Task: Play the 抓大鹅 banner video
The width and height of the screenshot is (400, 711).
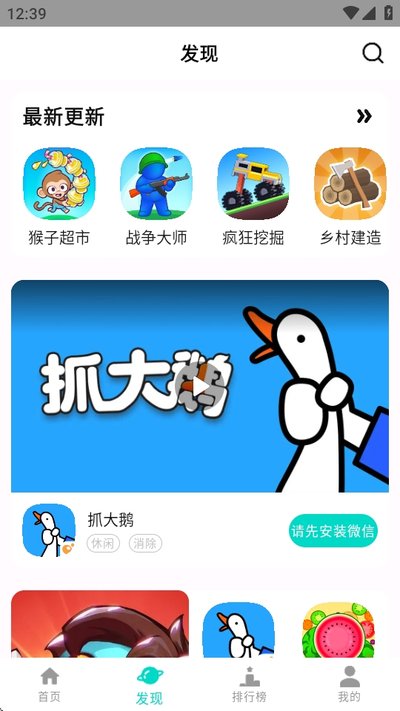Action: [x=200, y=387]
